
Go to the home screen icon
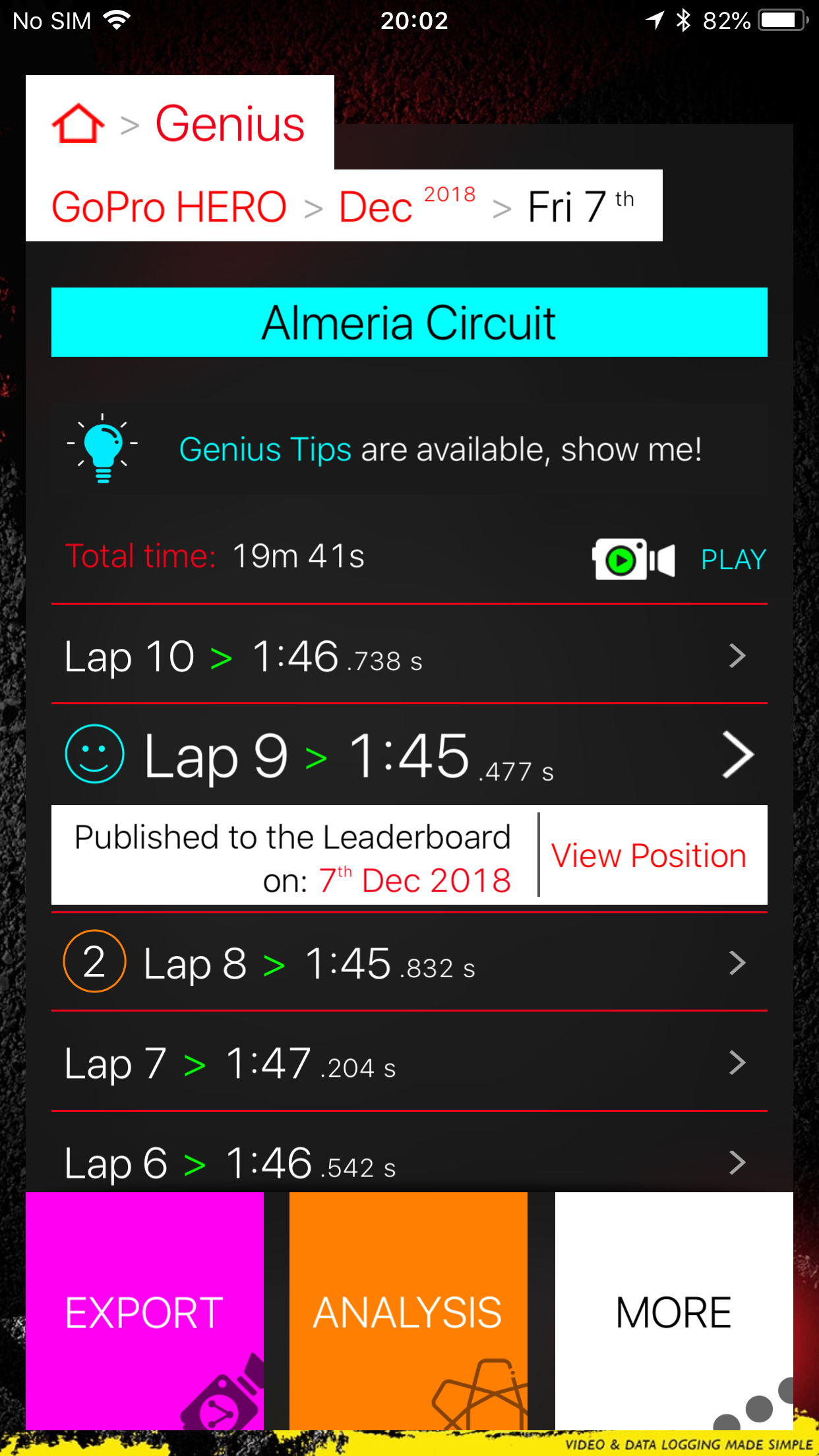[78, 123]
